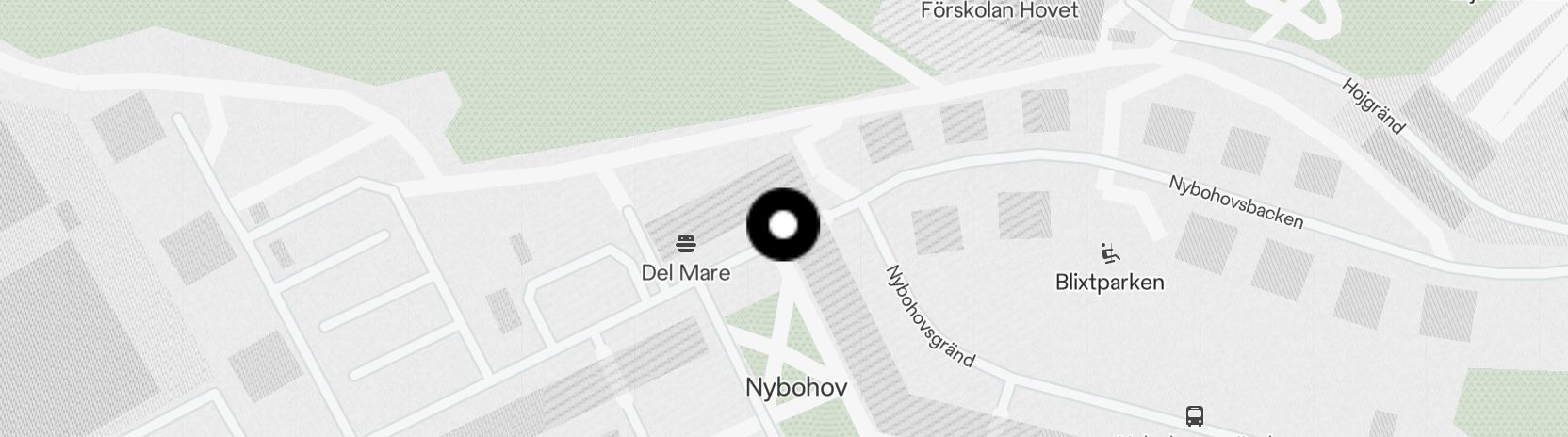The image size is (1568, 437).
Task: Open the Del Mare restaurant marker
Action: (x=686, y=245)
